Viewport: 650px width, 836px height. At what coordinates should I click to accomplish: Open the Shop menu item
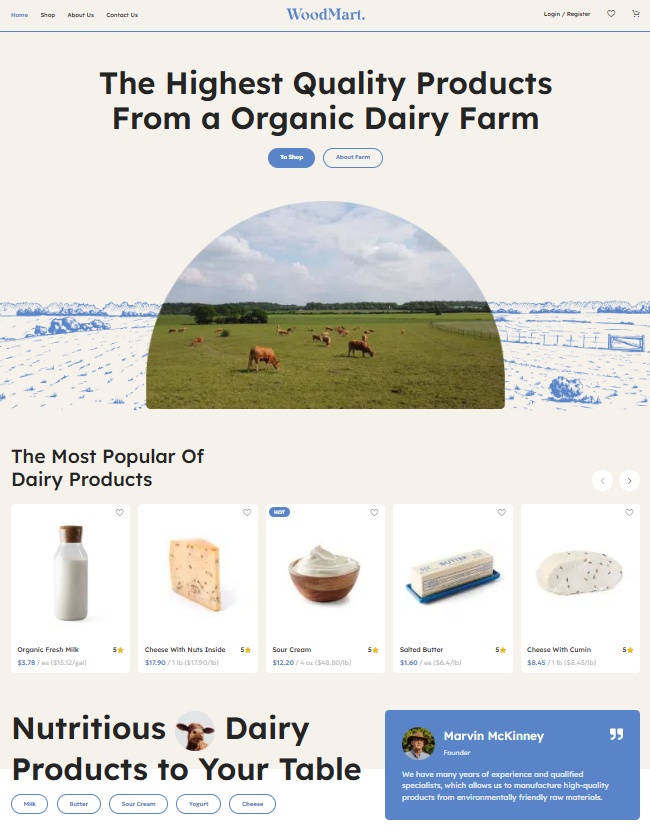(x=48, y=15)
